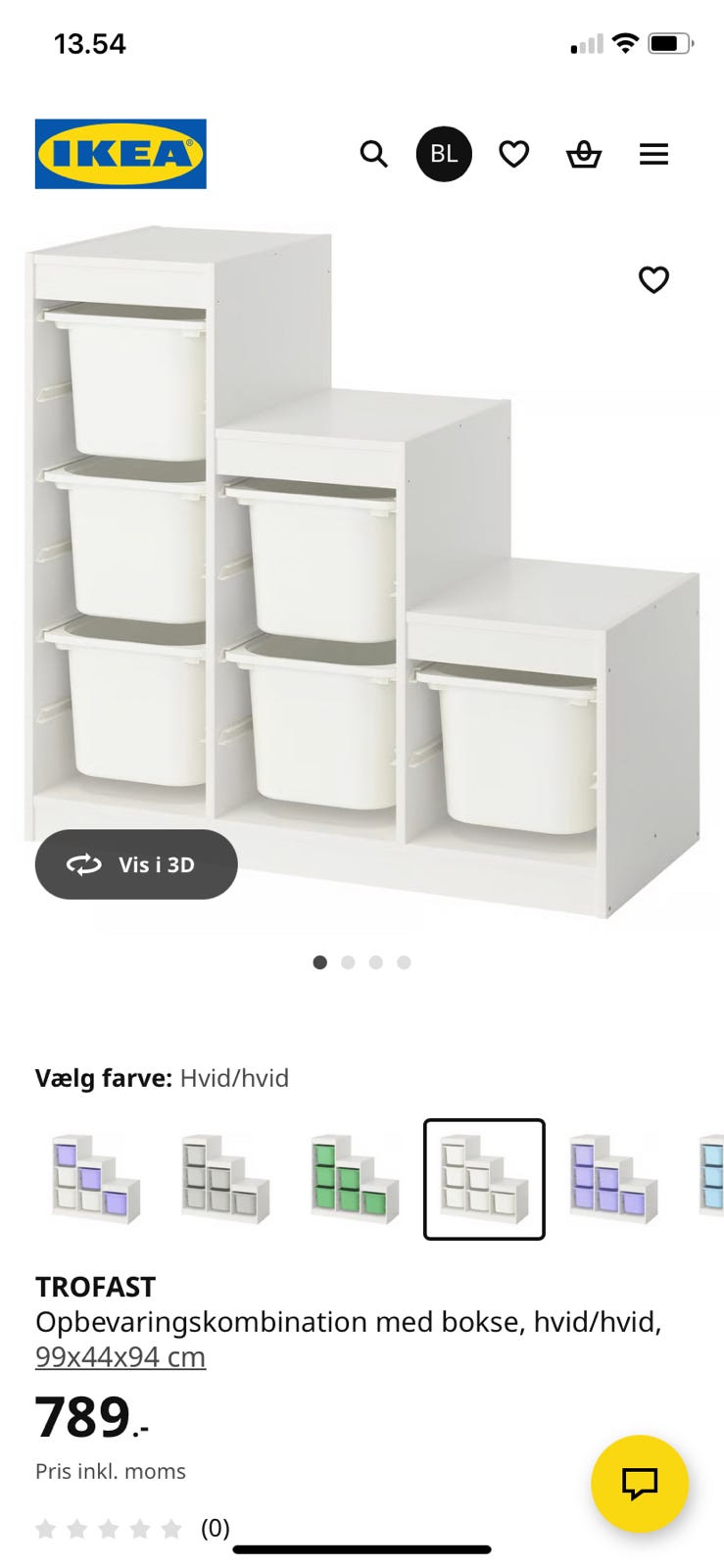Select the last carousel indicator dot

(x=402, y=962)
